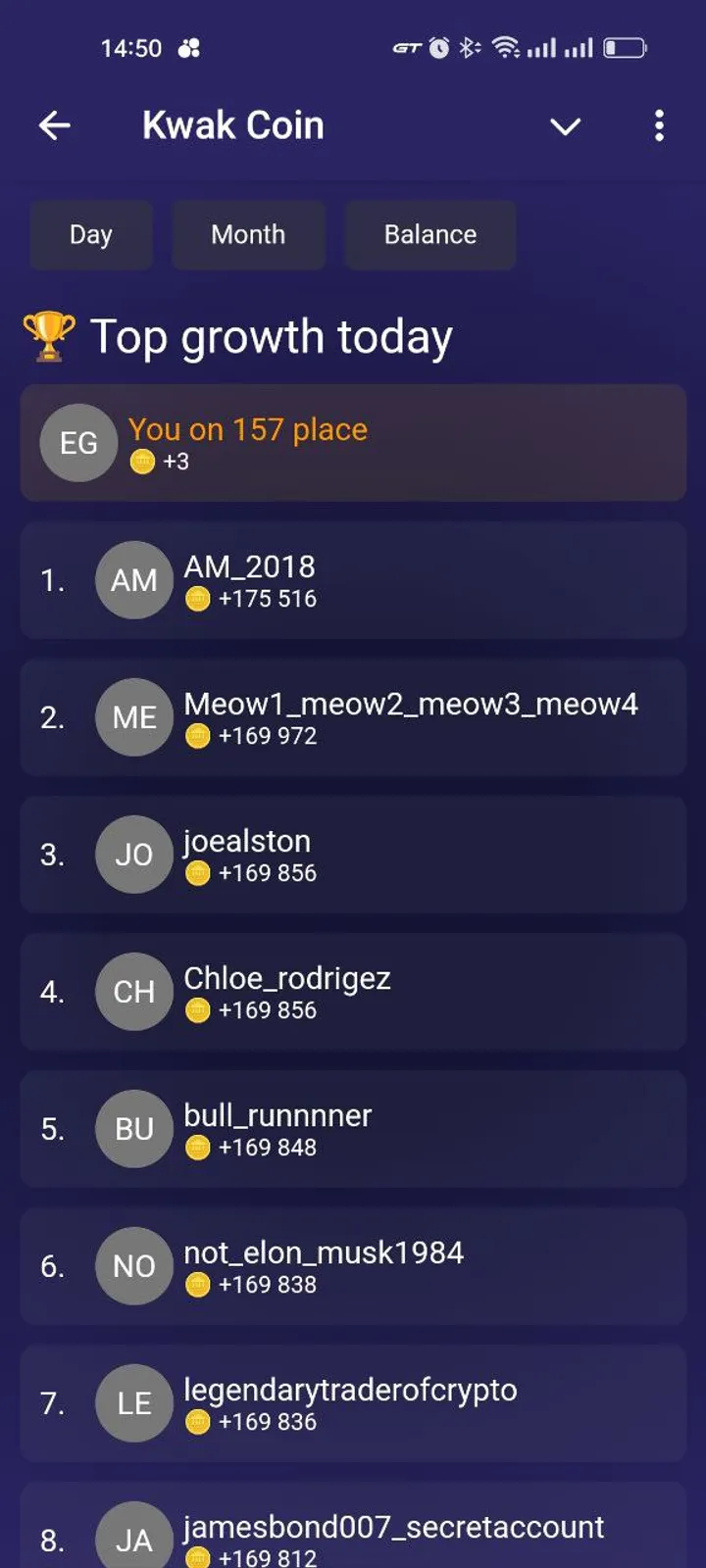706x1568 pixels.
Task: Tap the coin icon beside your +3 score
Action: click(143, 461)
